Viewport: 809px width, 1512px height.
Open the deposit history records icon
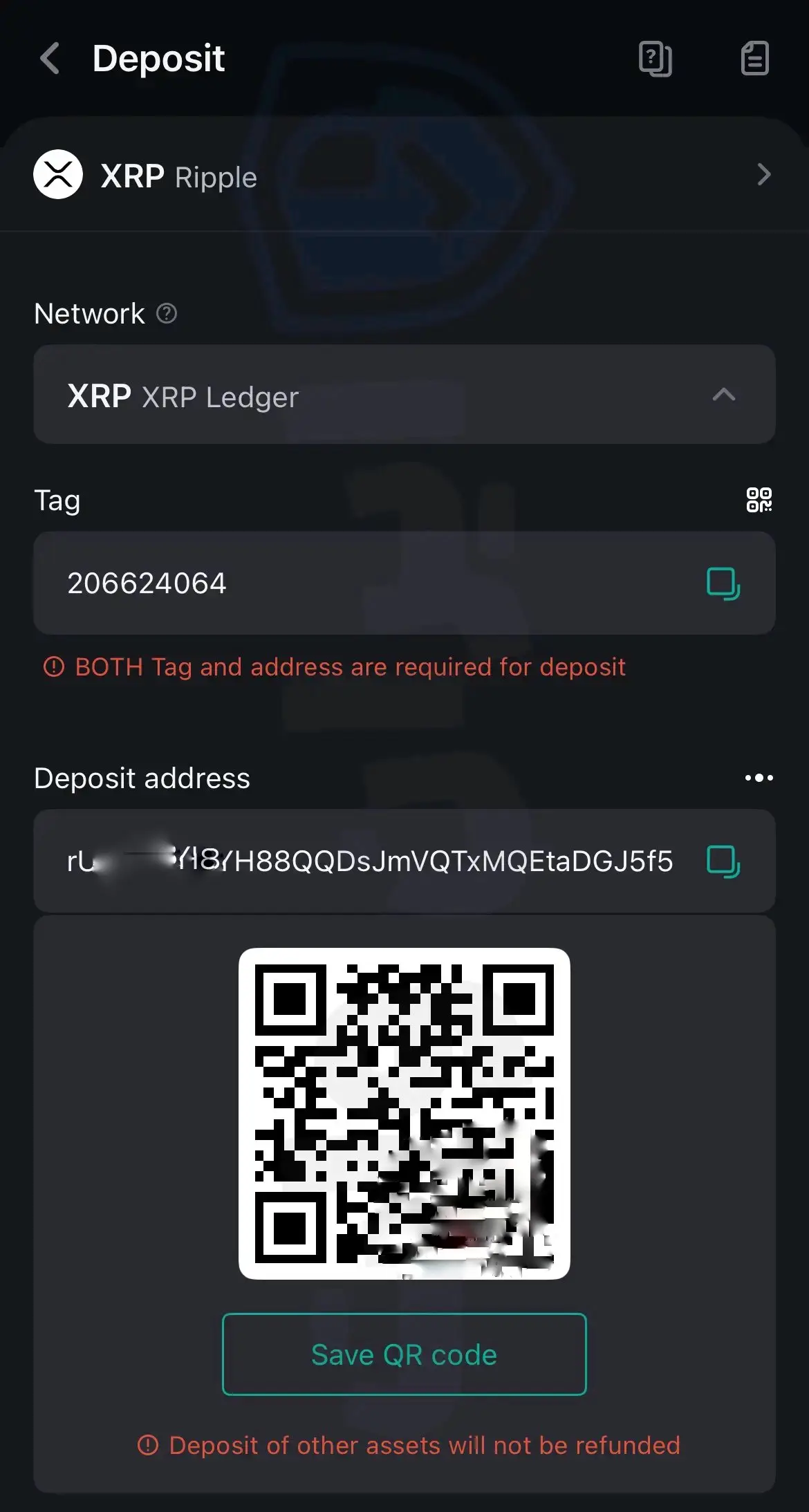click(x=754, y=59)
